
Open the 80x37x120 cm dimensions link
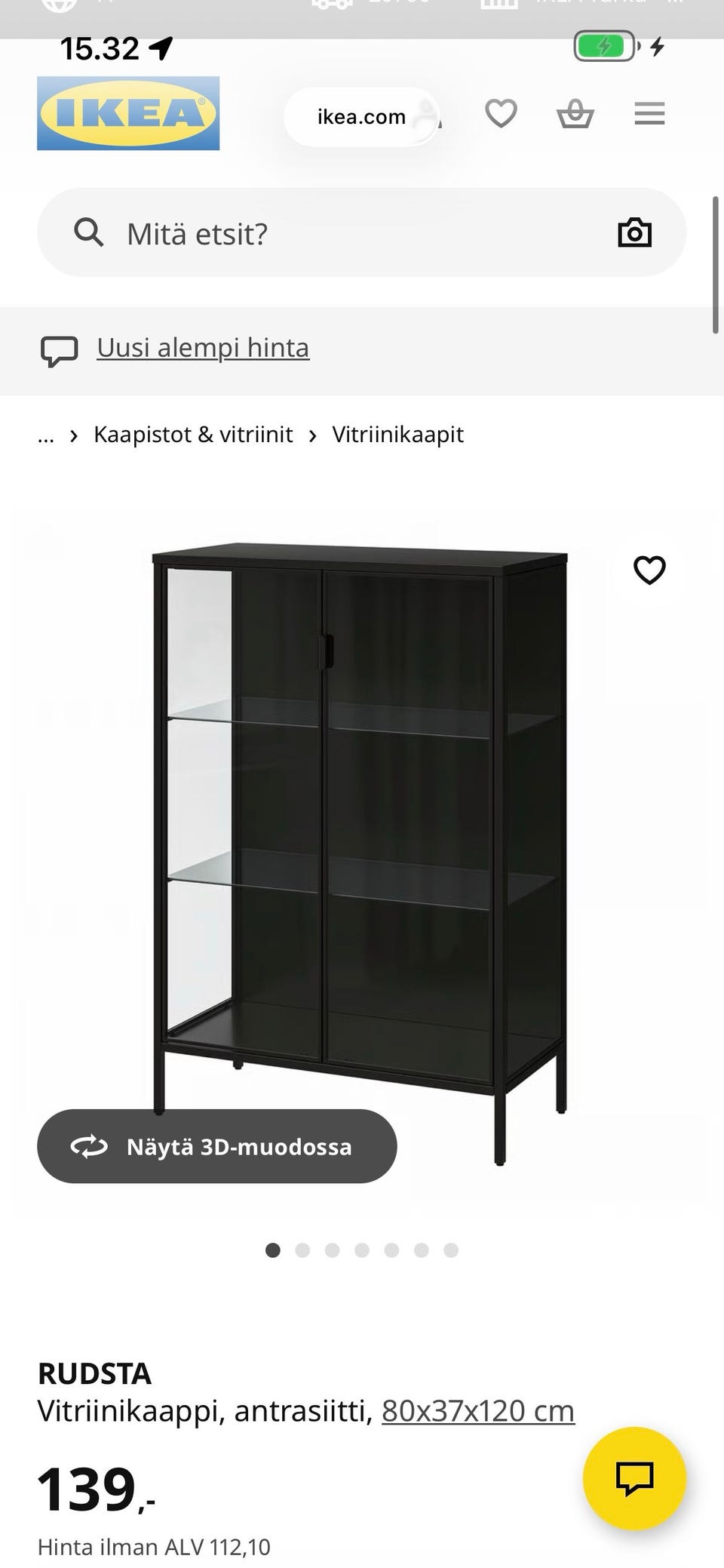point(477,1410)
